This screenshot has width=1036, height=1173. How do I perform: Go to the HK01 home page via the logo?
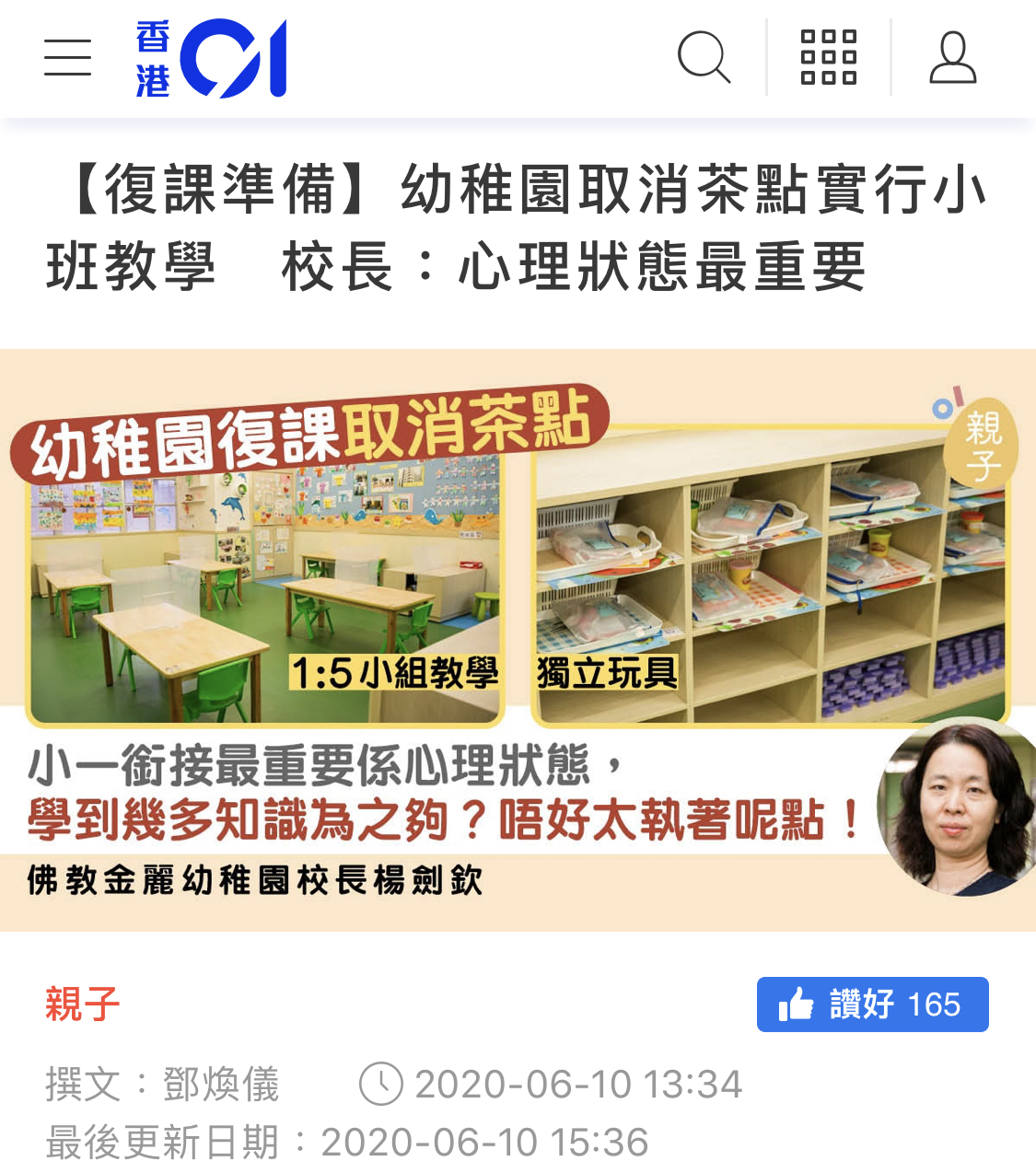pos(212,58)
